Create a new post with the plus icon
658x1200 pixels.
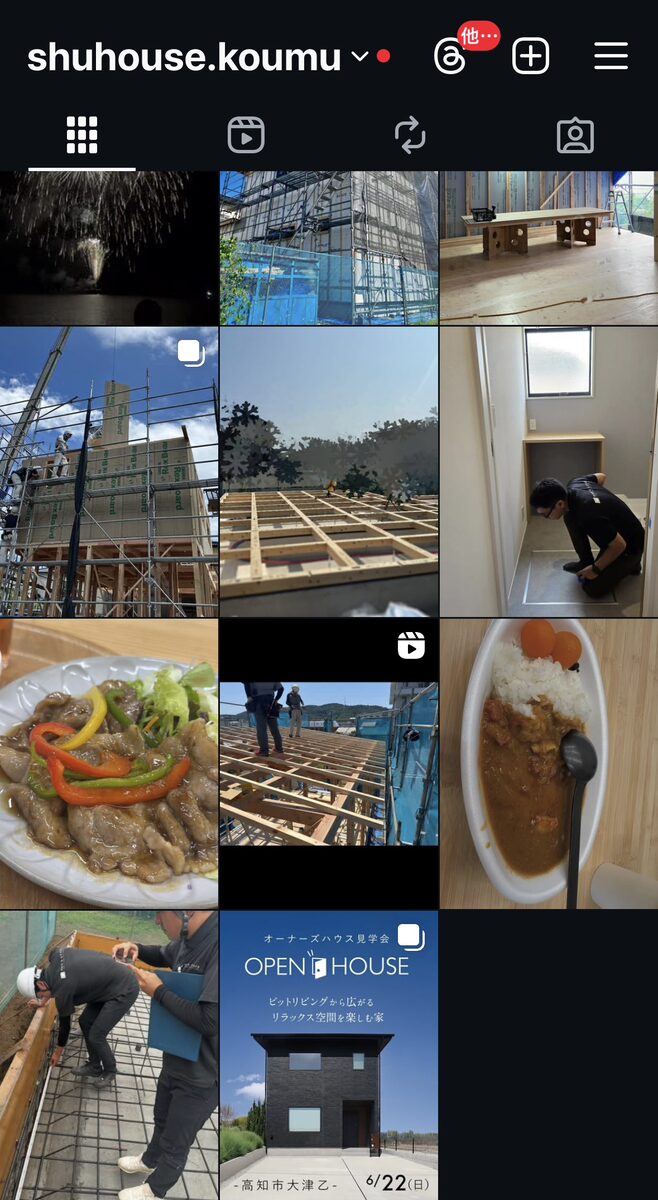click(530, 57)
